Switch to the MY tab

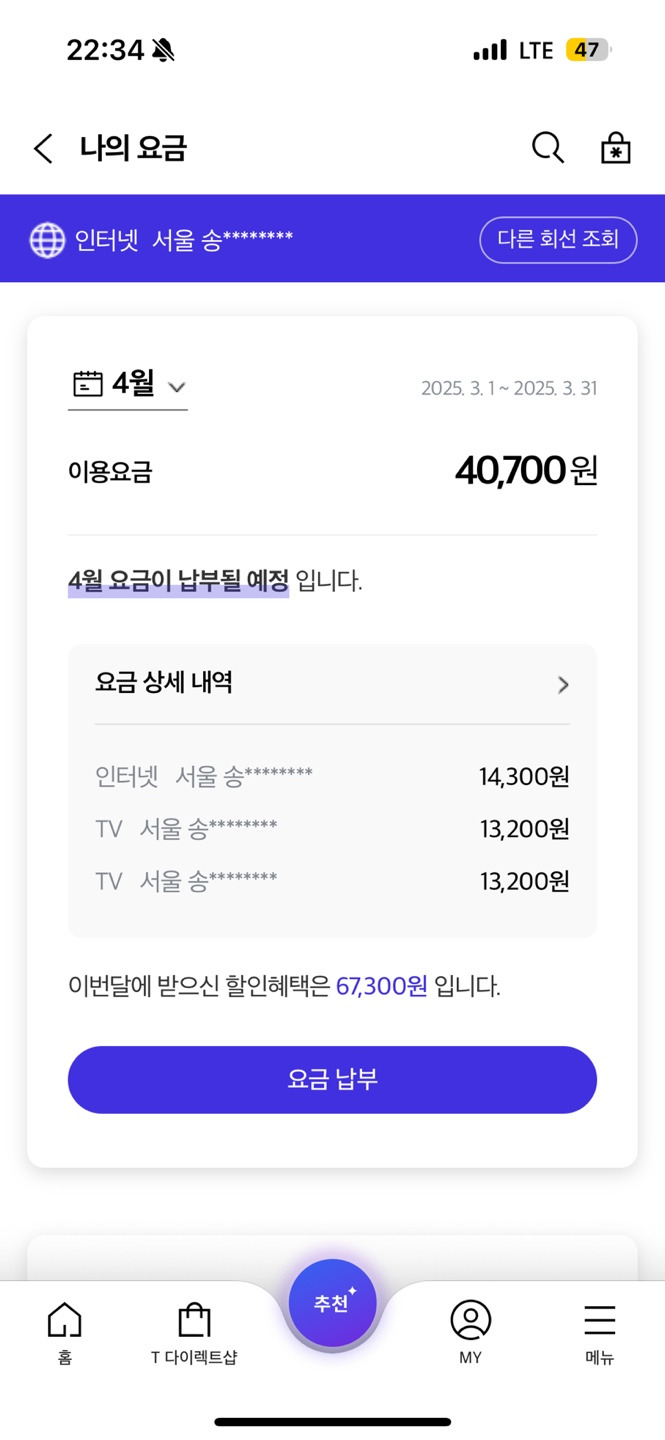tap(470, 1333)
